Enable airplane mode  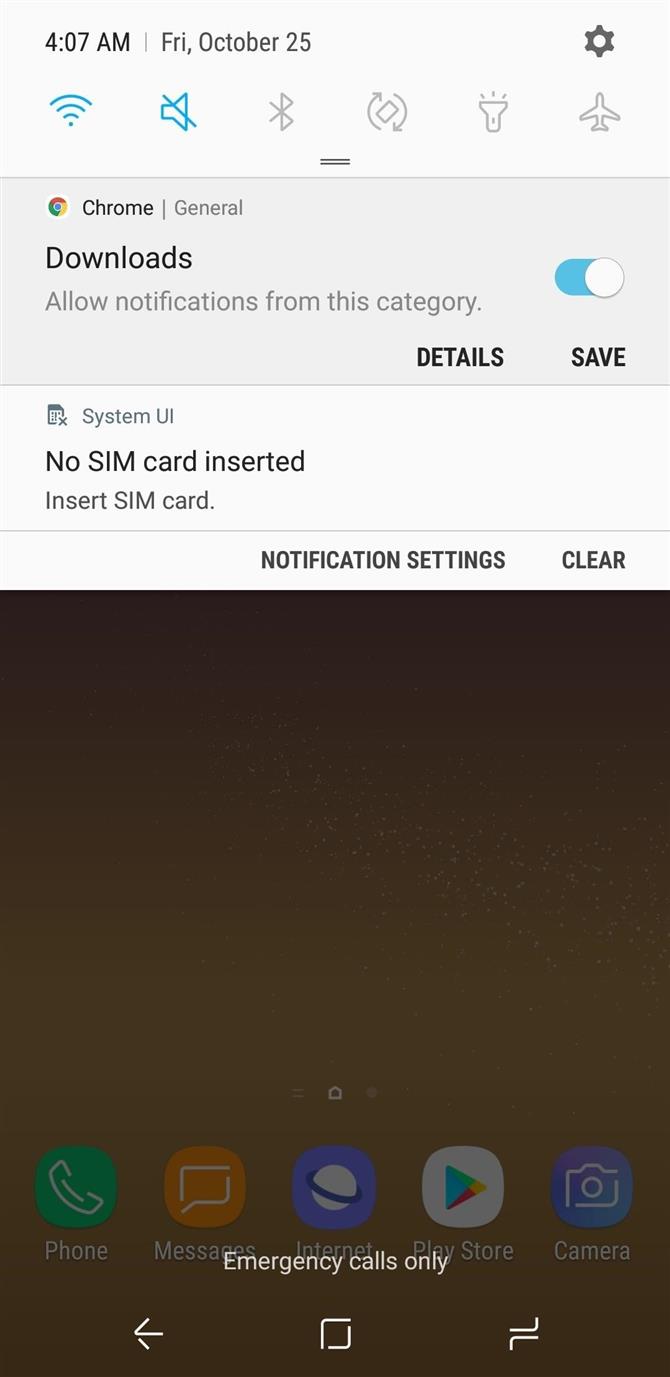click(599, 112)
